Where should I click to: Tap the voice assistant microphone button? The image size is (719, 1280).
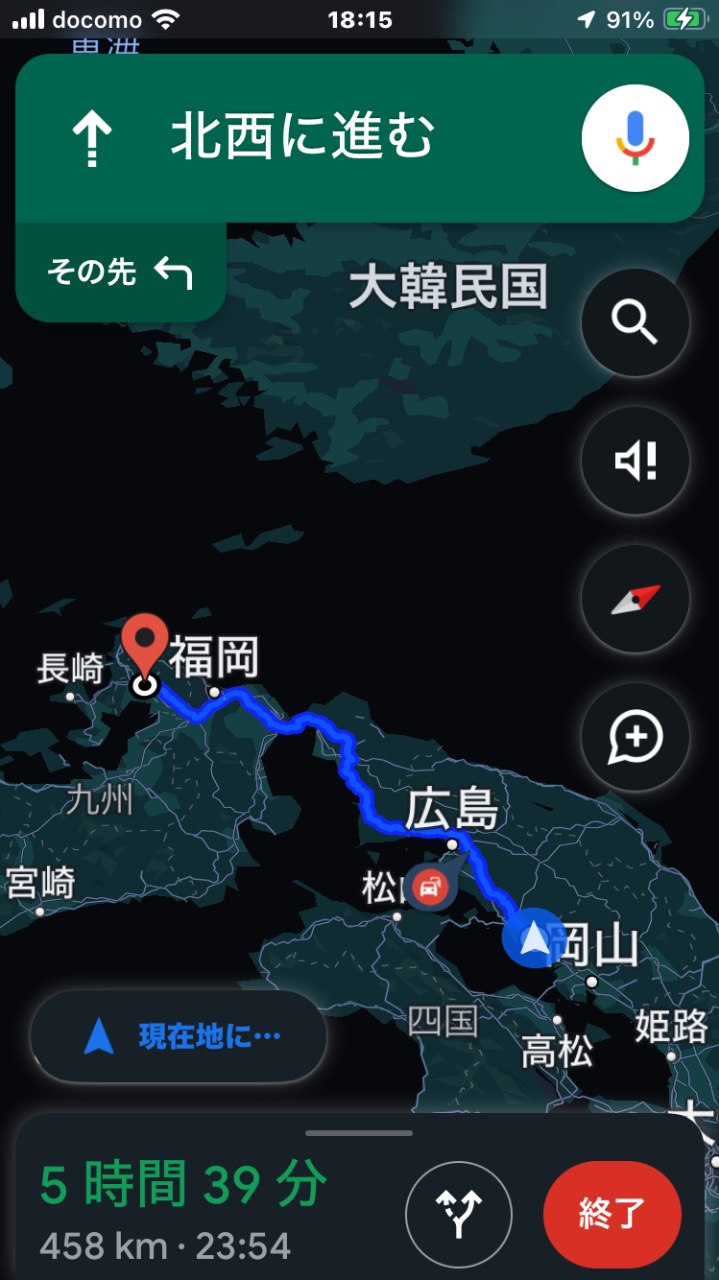click(635, 137)
